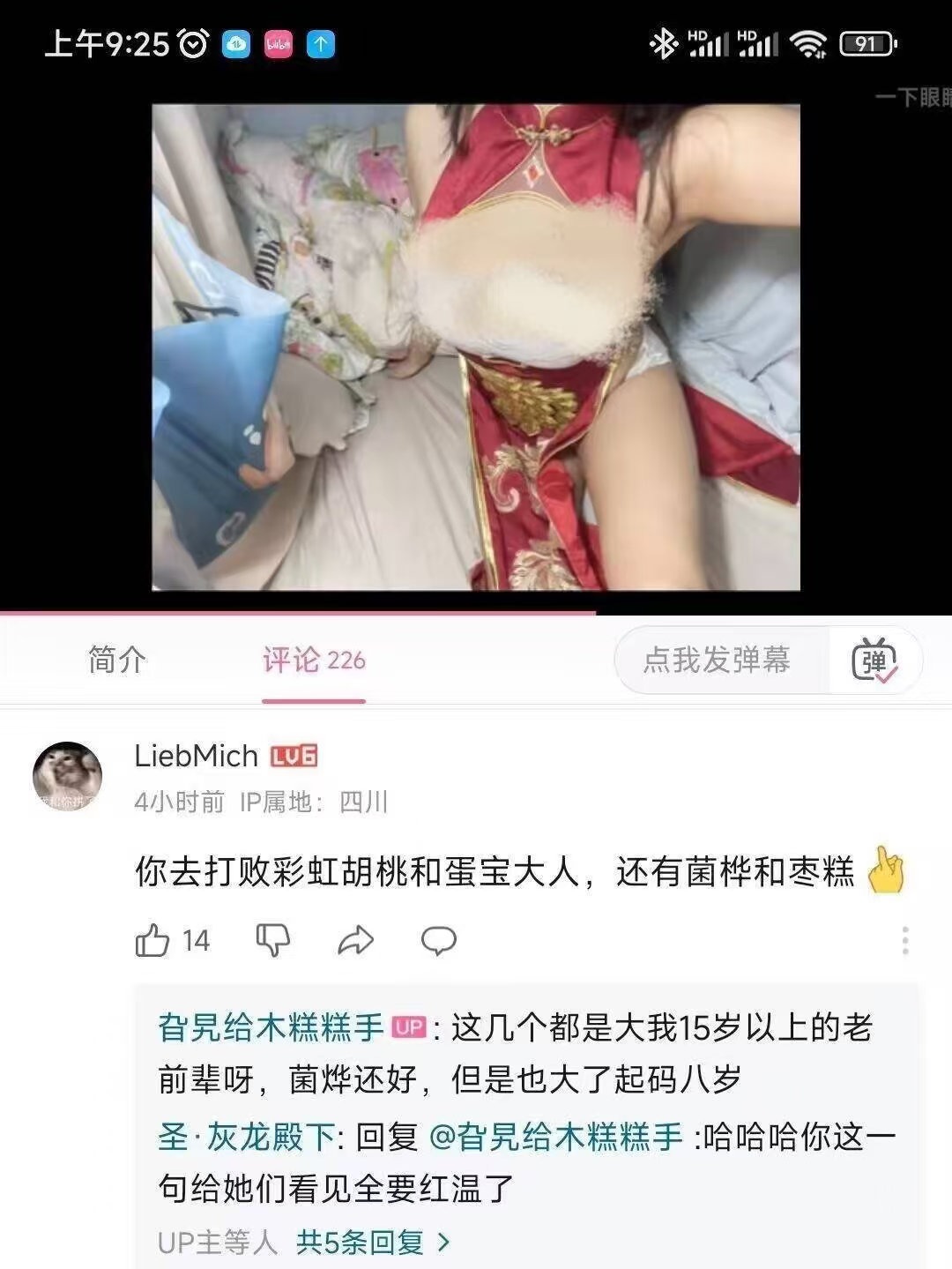
Task: Reply to LiebMich's comment
Action: point(438,941)
